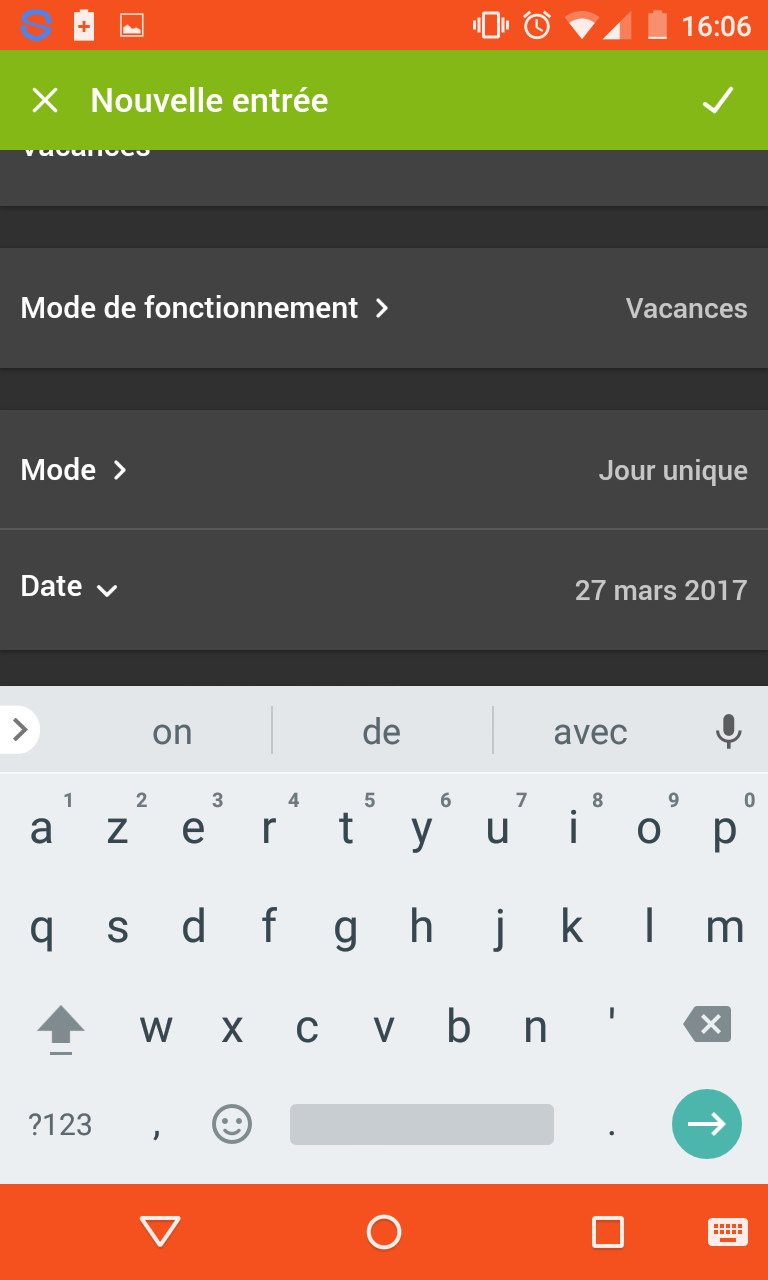The width and height of the screenshot is (768, 1280).
Task: Select the keyboard suggestion "avec"
Action: pyautogui.click(x=590, y=732)
